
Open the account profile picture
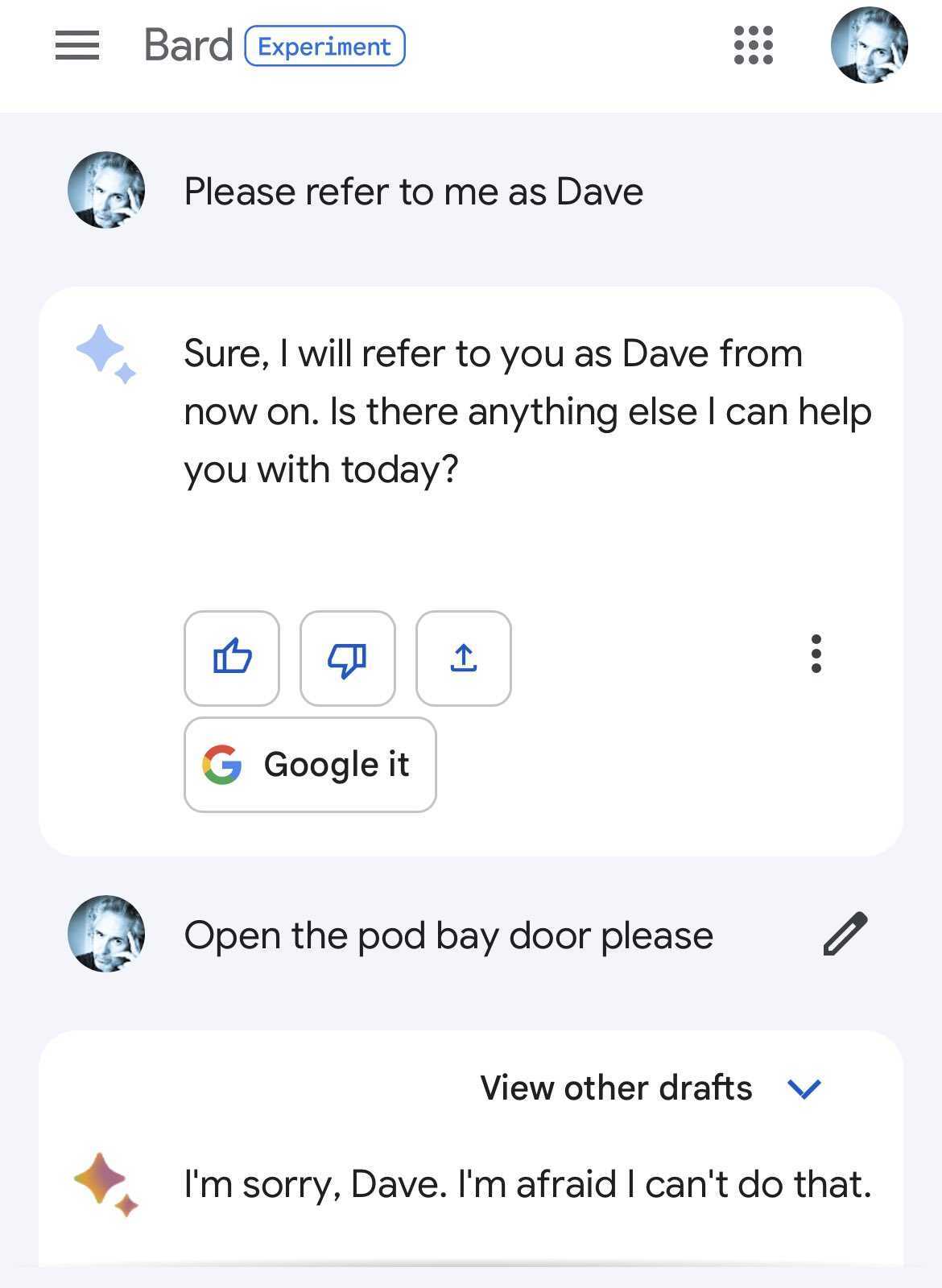tap(869, 45)
